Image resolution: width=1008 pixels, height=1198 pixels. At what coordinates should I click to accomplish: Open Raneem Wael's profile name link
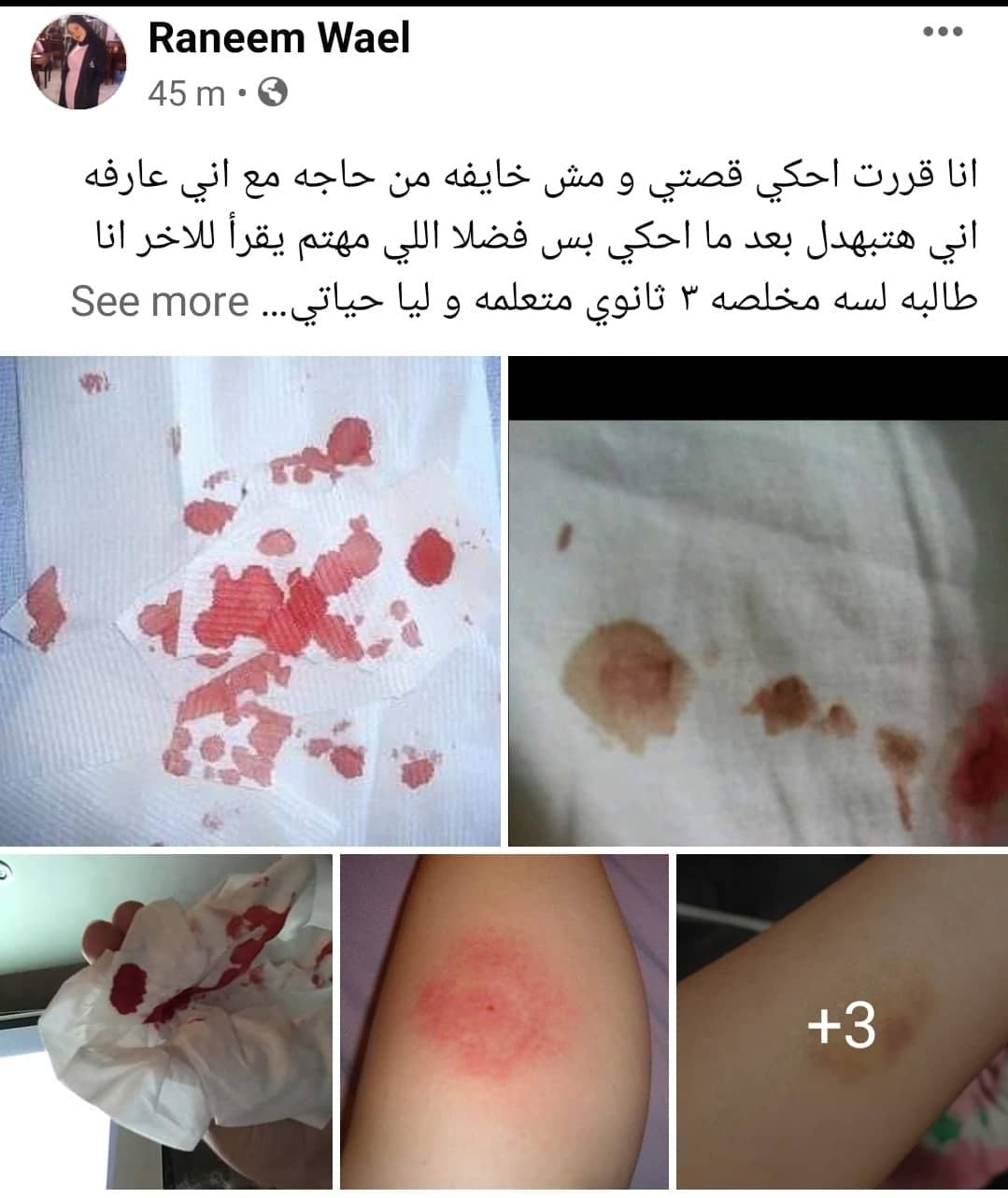click(x=279, y=38)
